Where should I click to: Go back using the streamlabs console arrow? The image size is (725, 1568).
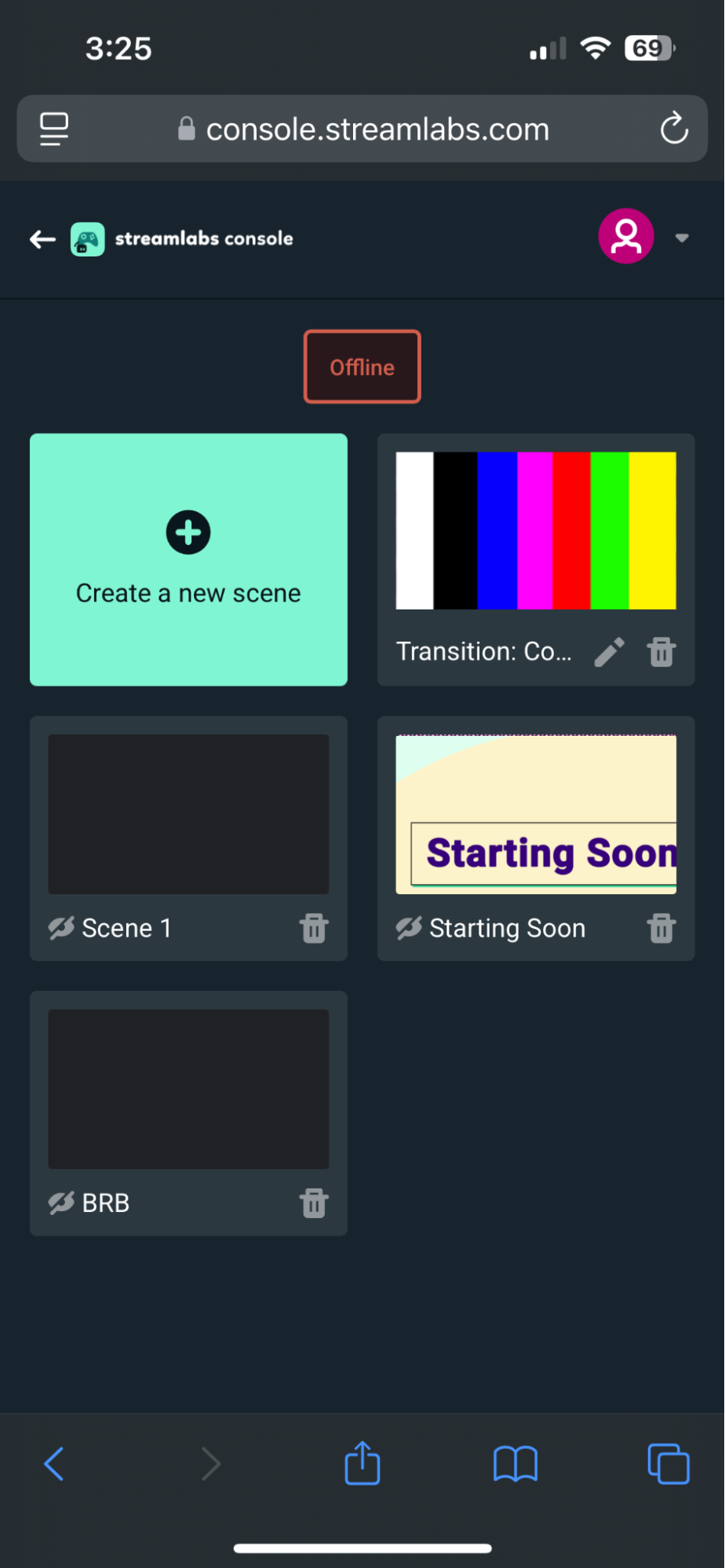pos(42,239)
